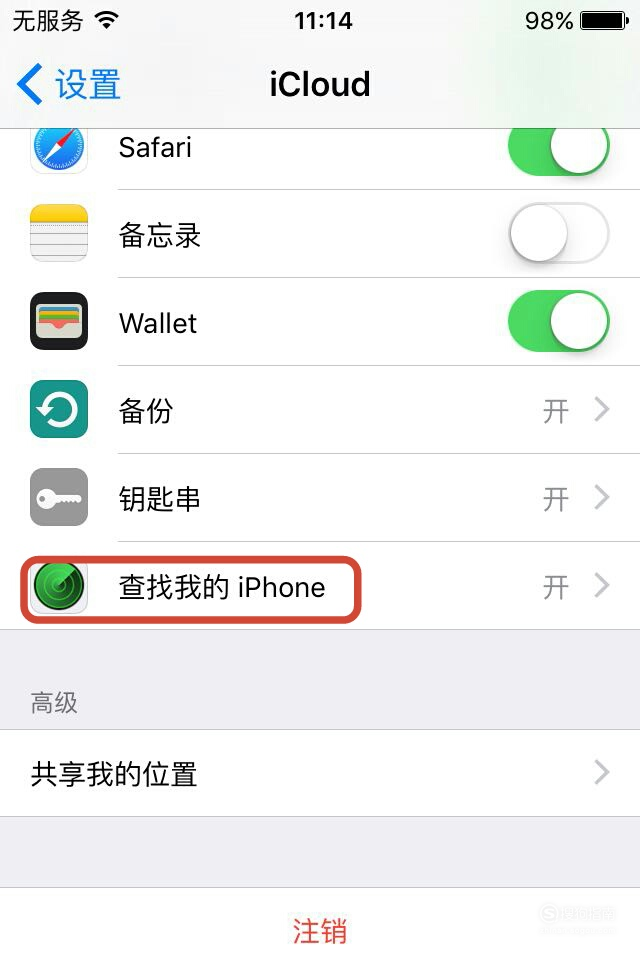
Task: Turn off the Safari iCloud switch
Action: pyautogui.click(x=558, y=148)
